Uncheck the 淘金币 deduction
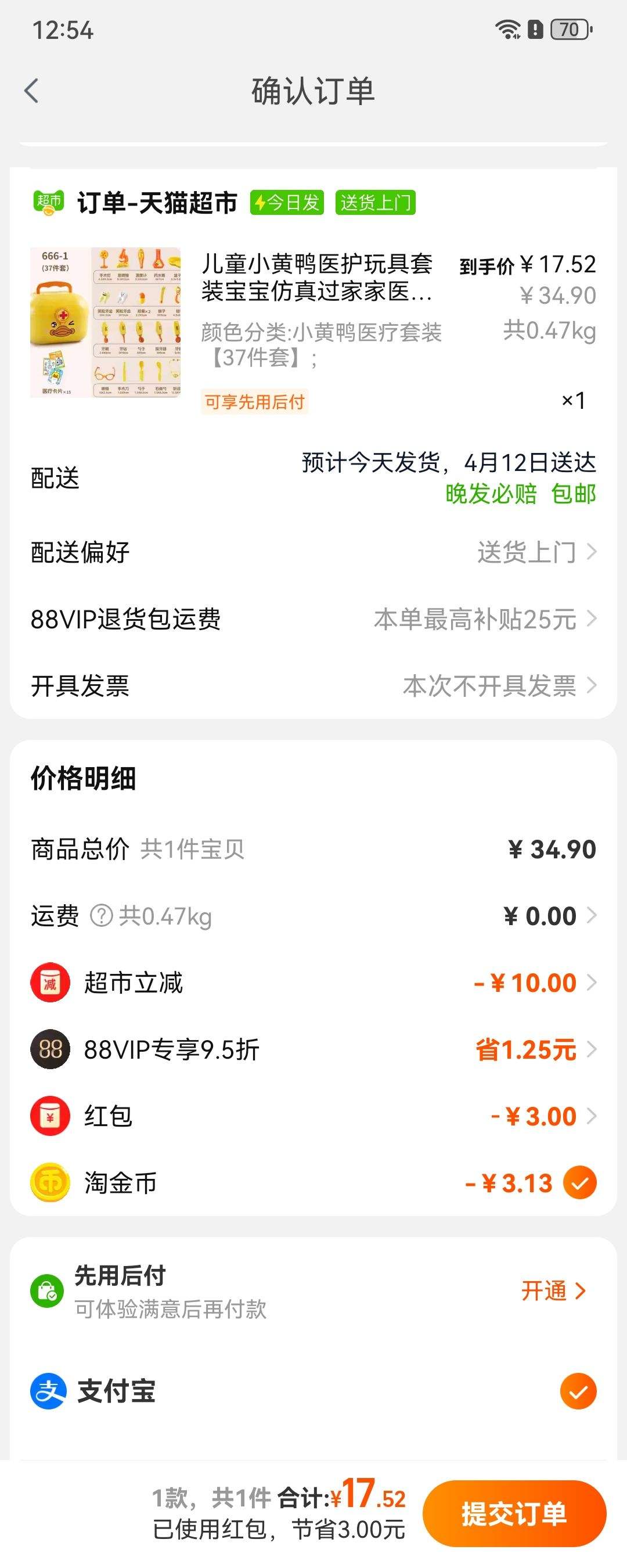 pyautogui.click(x=579, y=1183)
